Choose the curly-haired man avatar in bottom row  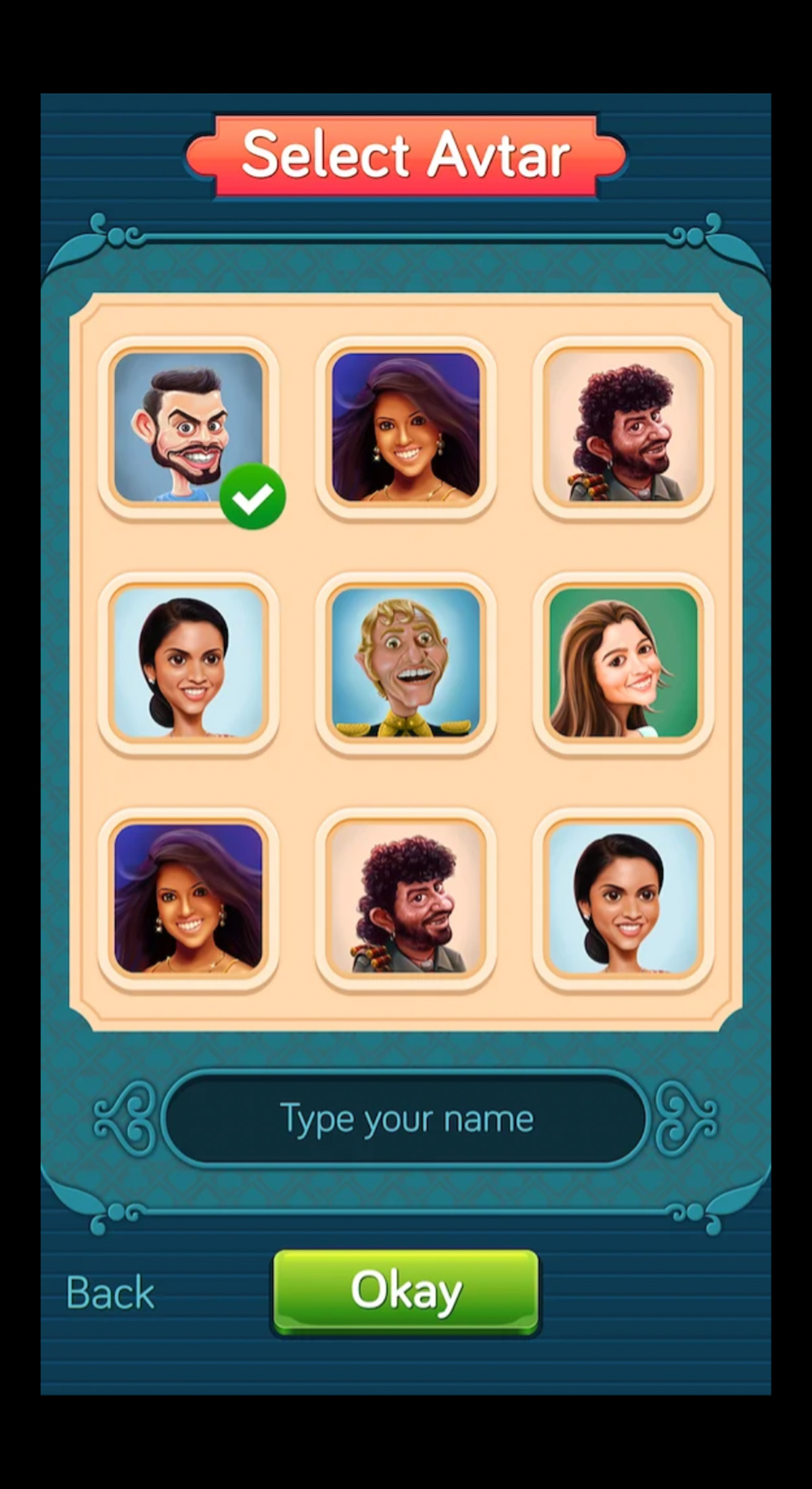[405, 898]
